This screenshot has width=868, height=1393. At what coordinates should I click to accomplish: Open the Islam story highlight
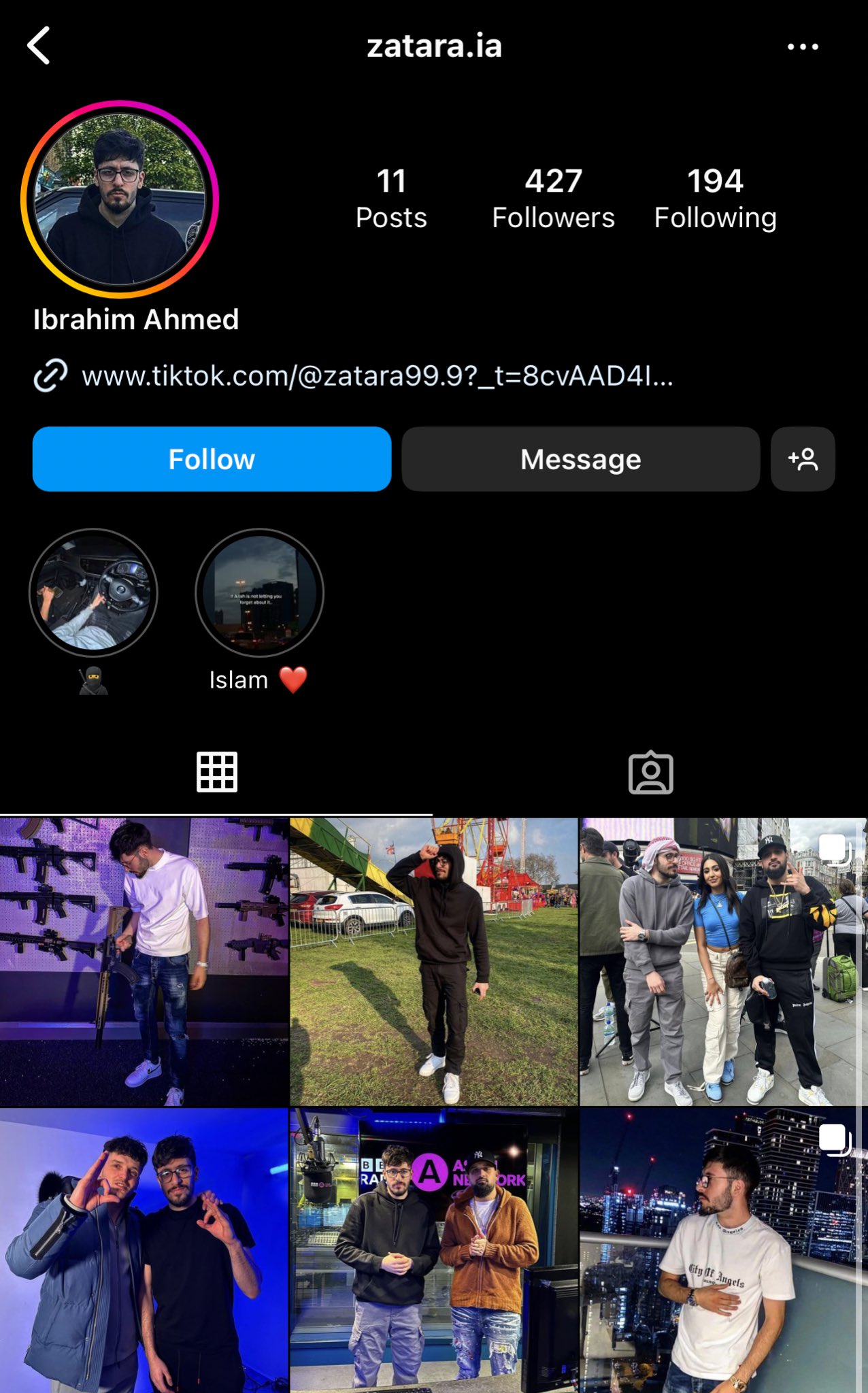coord(259,593)
